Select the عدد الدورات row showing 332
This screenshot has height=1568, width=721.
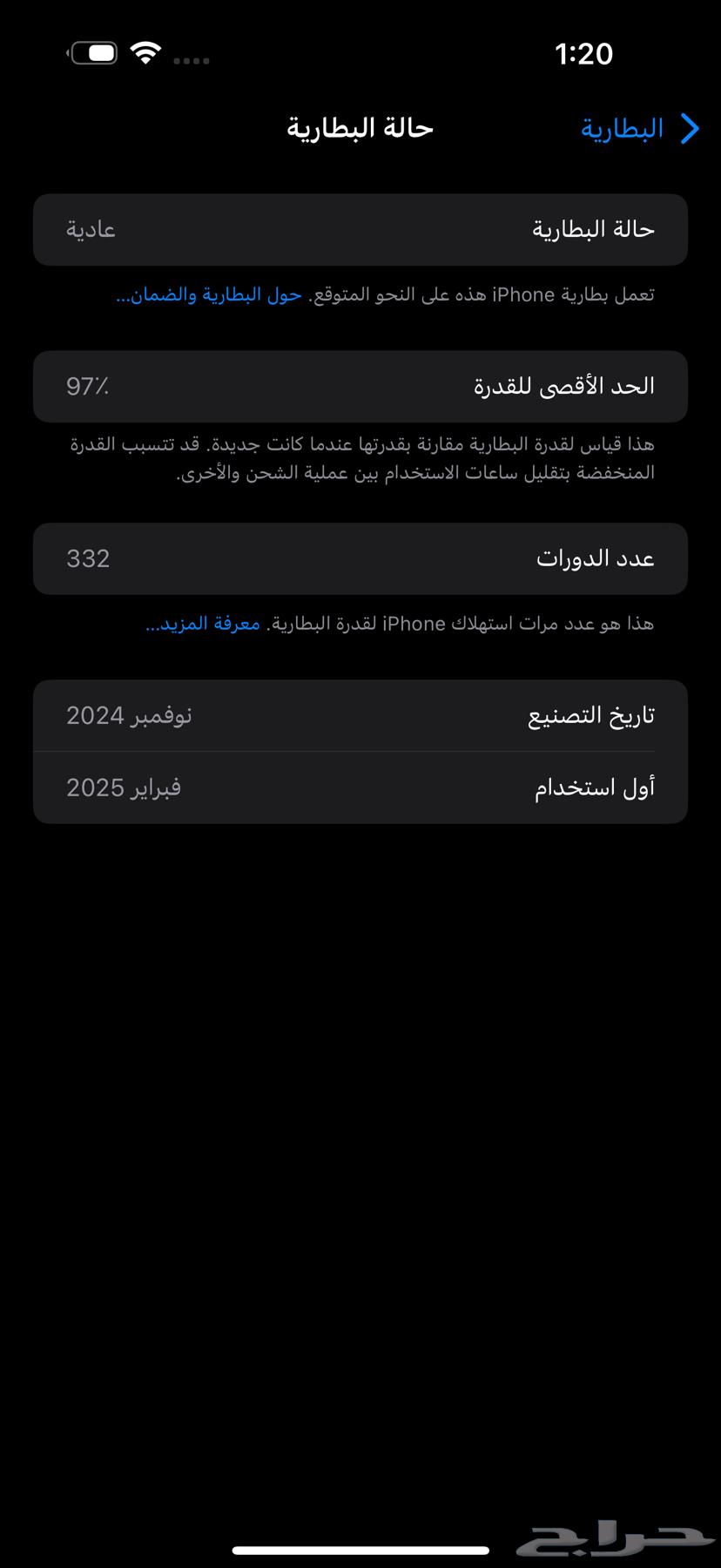(x=360, y=558)
